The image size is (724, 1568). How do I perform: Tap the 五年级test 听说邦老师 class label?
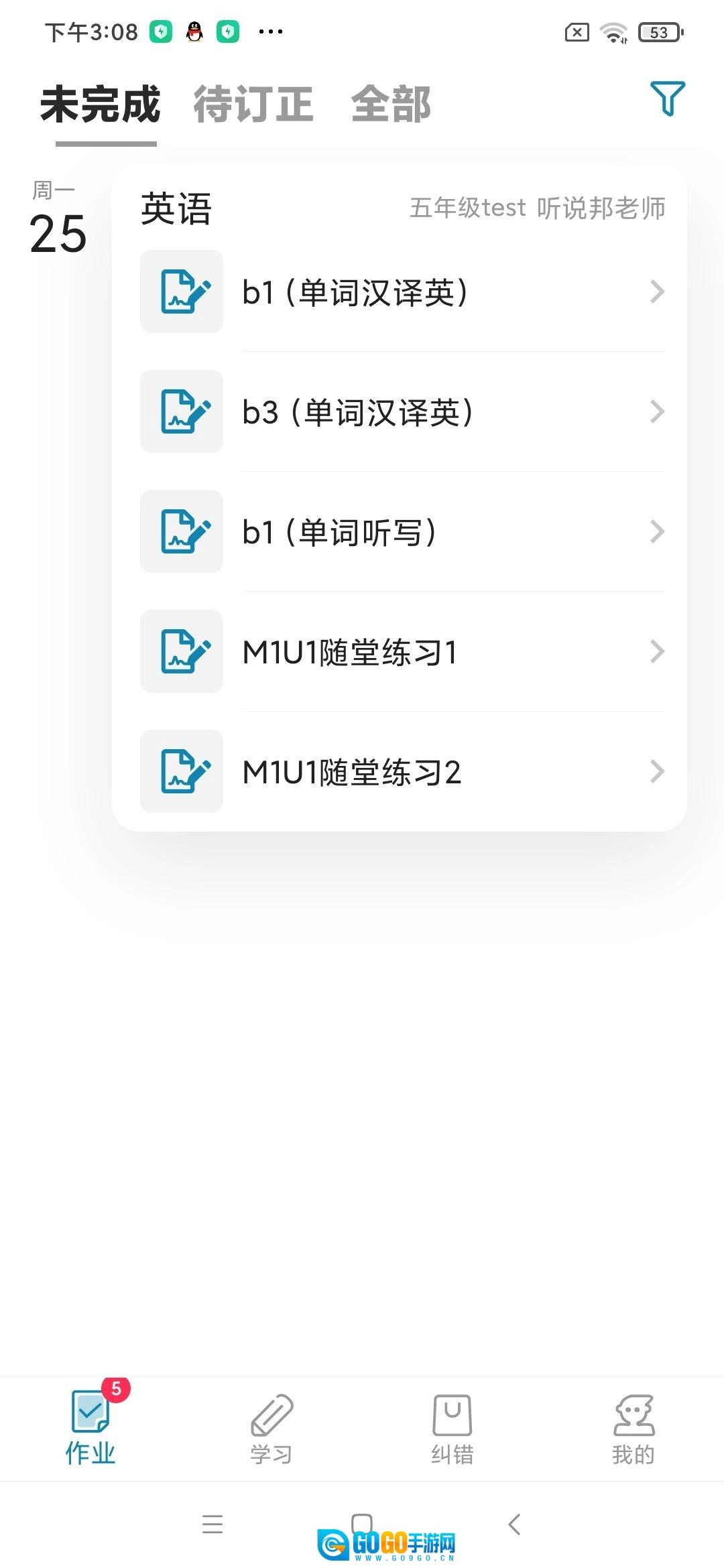pos(536,208)
